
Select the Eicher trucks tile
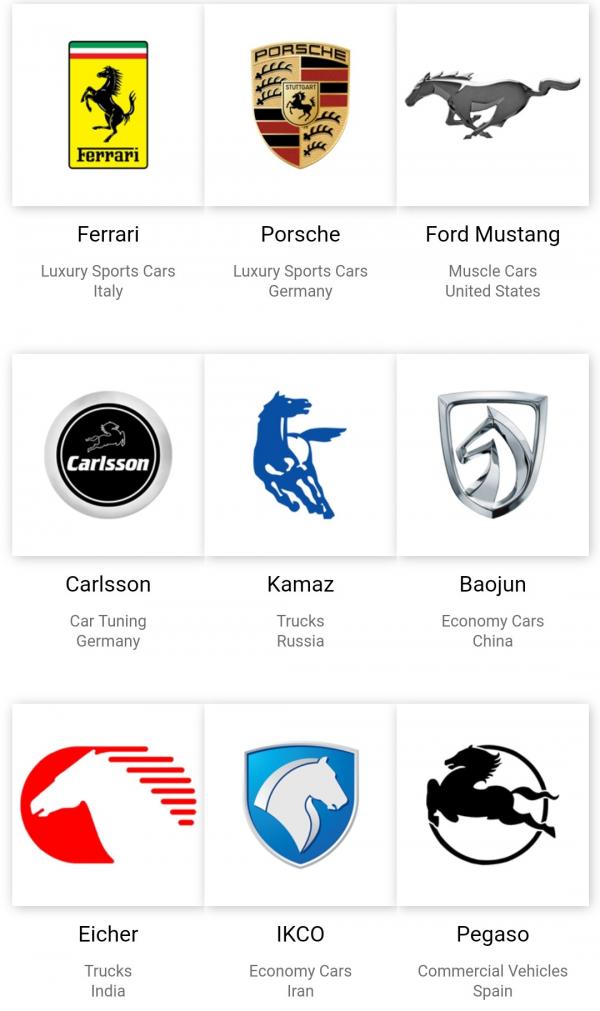[108, 805]
